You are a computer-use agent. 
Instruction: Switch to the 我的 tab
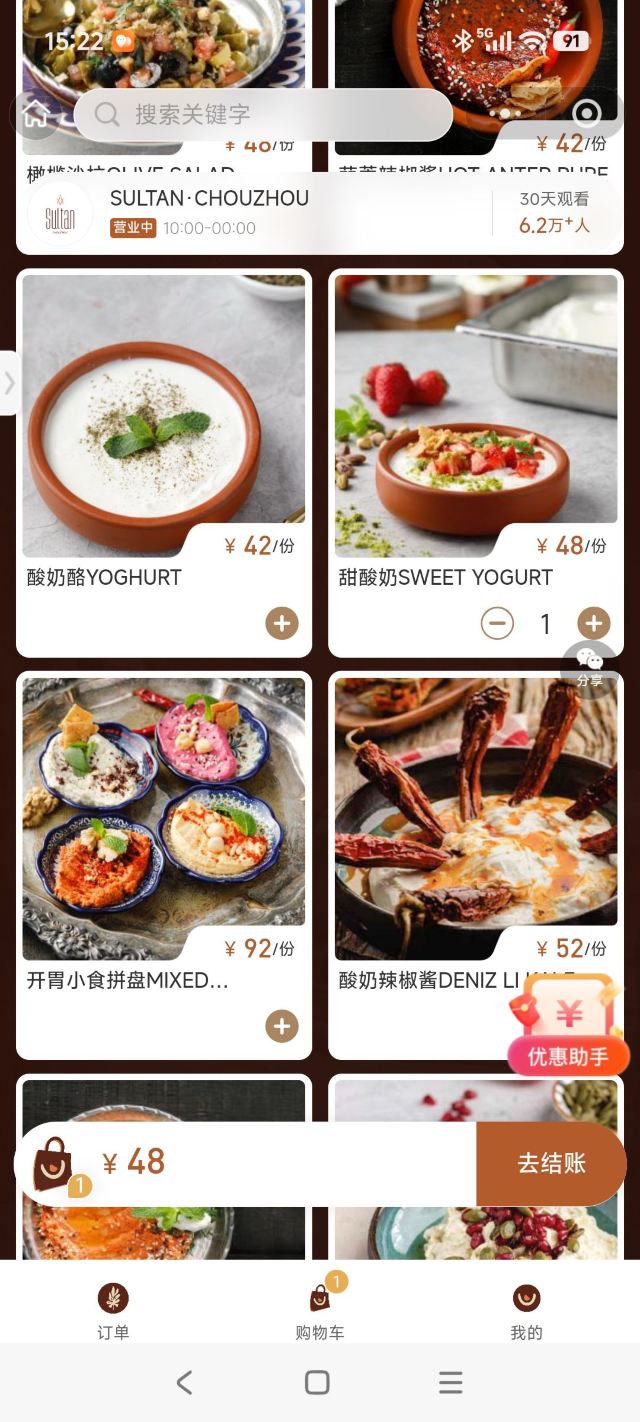click(526, 1310)
